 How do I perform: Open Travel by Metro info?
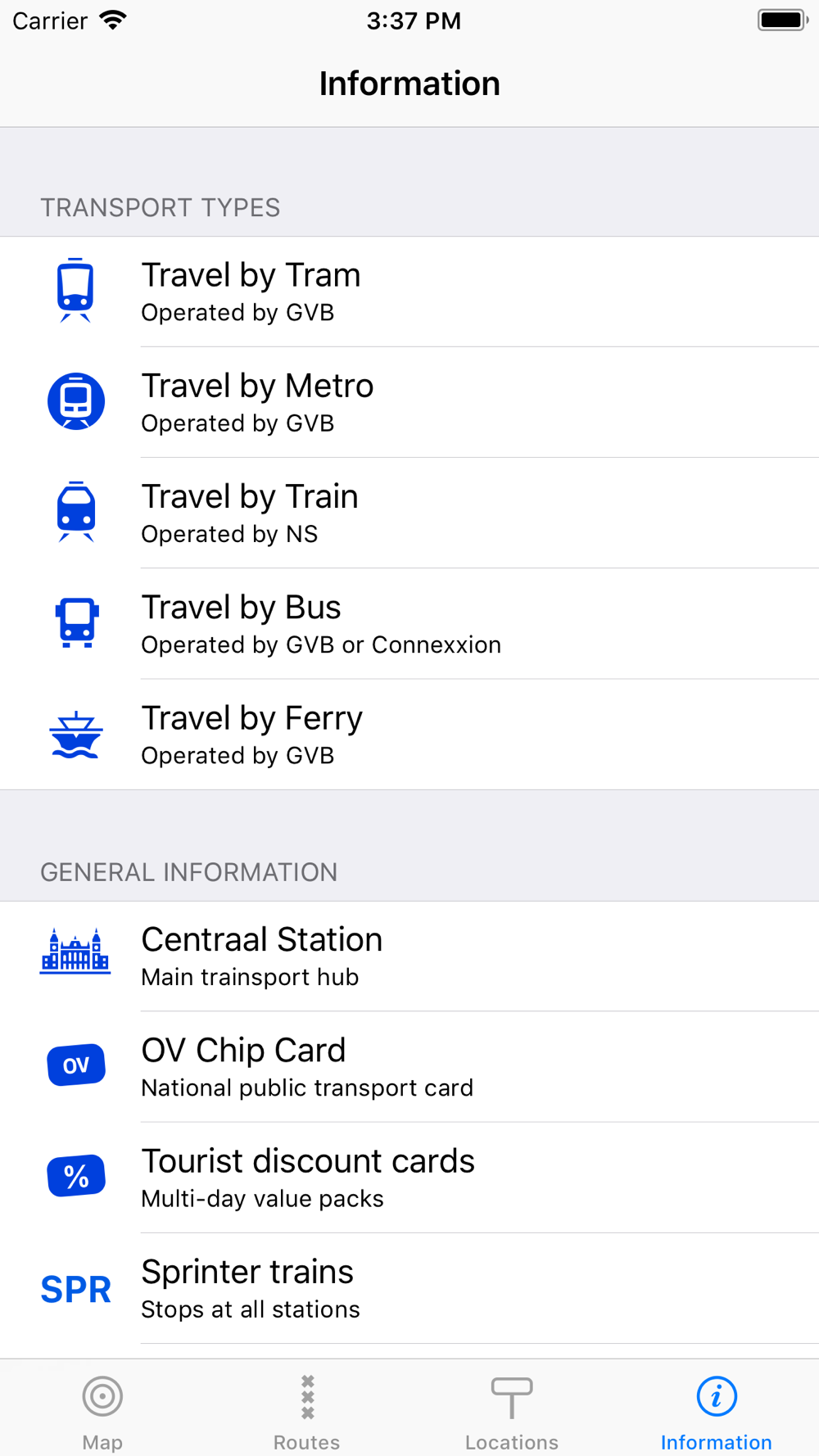point(409,402)
